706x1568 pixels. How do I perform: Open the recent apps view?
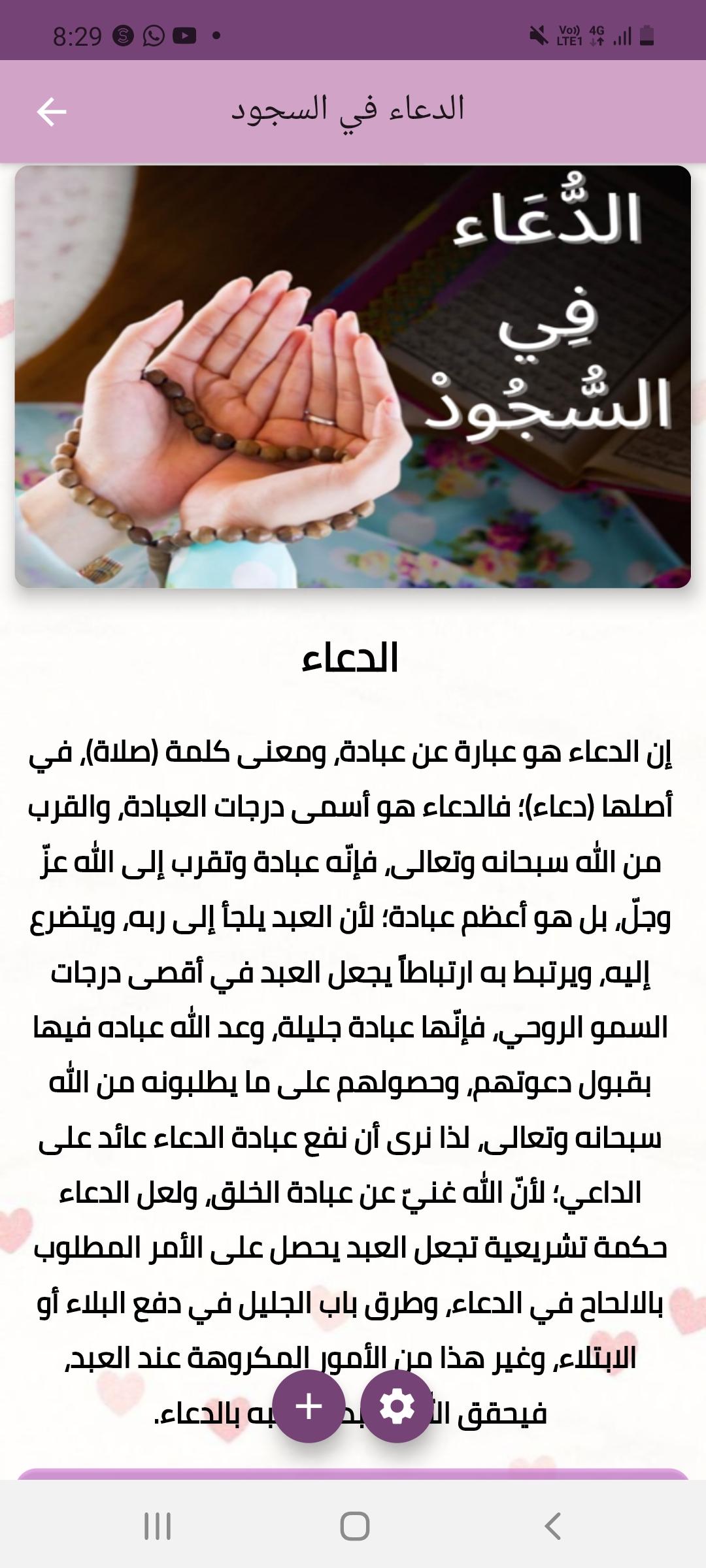point(158,1526)
